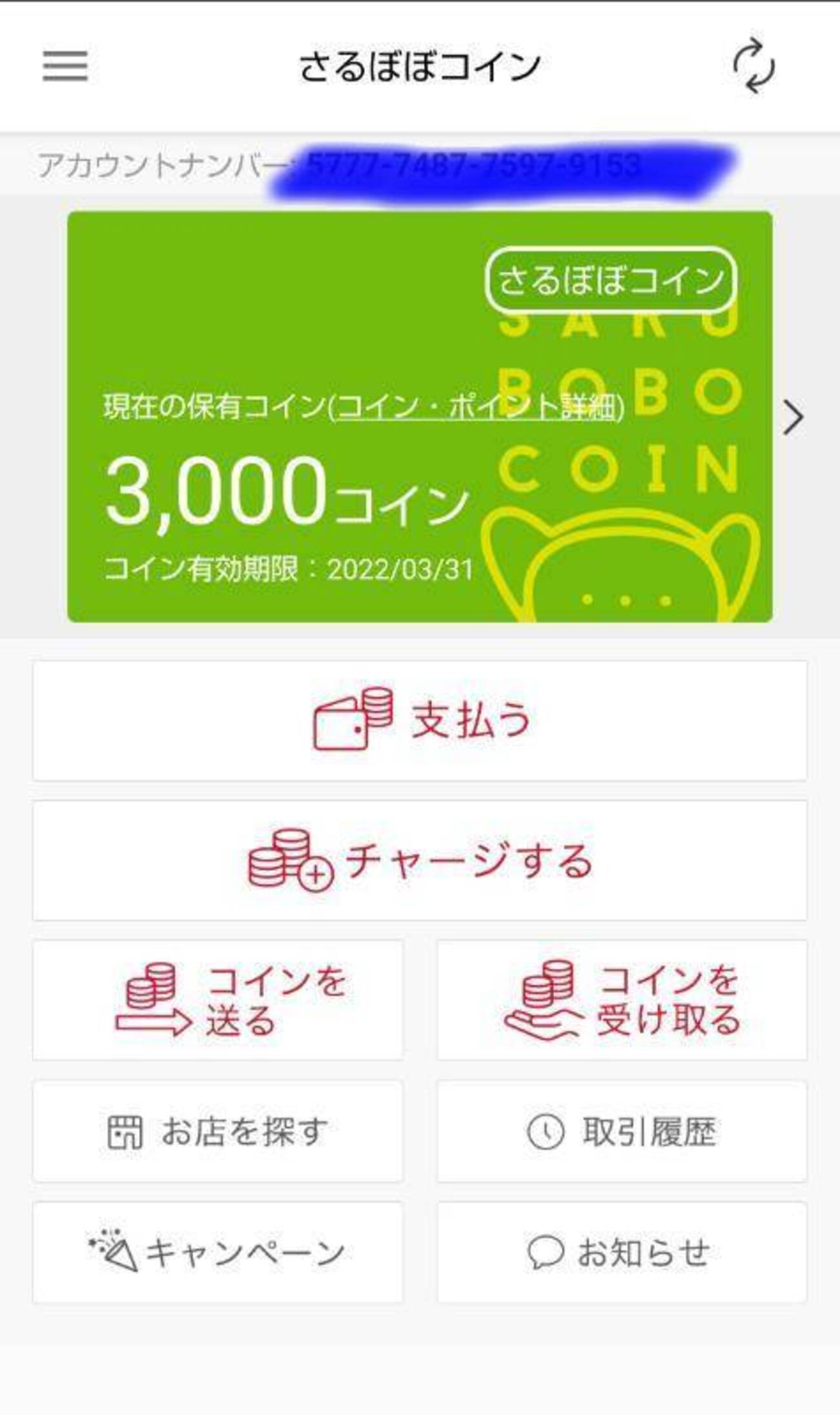This screenshot has width=840, height=1415.
Task: Choose コインを送る to send coins
Action: point(218,1000)
